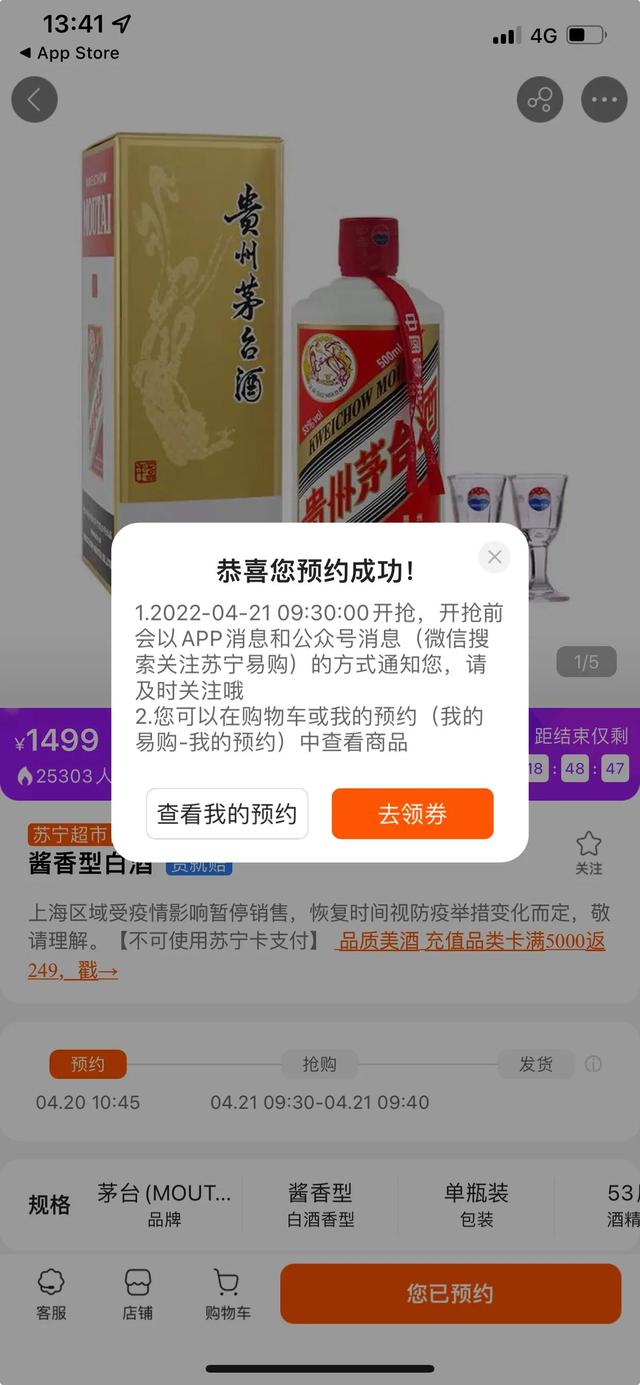Open the overflow menu
Viewport: 640px width, 1385px height.
[604, 100]
